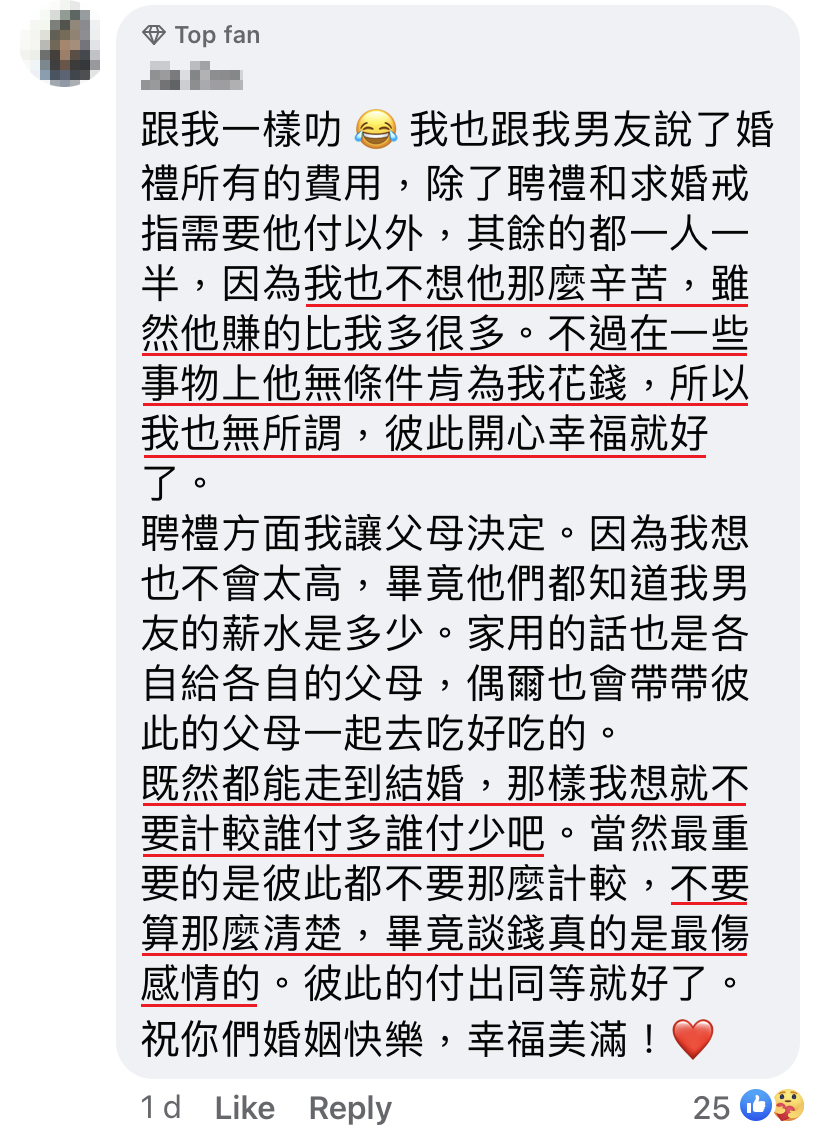828x1131 pixels.
Task: Open the commenter's profile picture
Action: (62, 44)
